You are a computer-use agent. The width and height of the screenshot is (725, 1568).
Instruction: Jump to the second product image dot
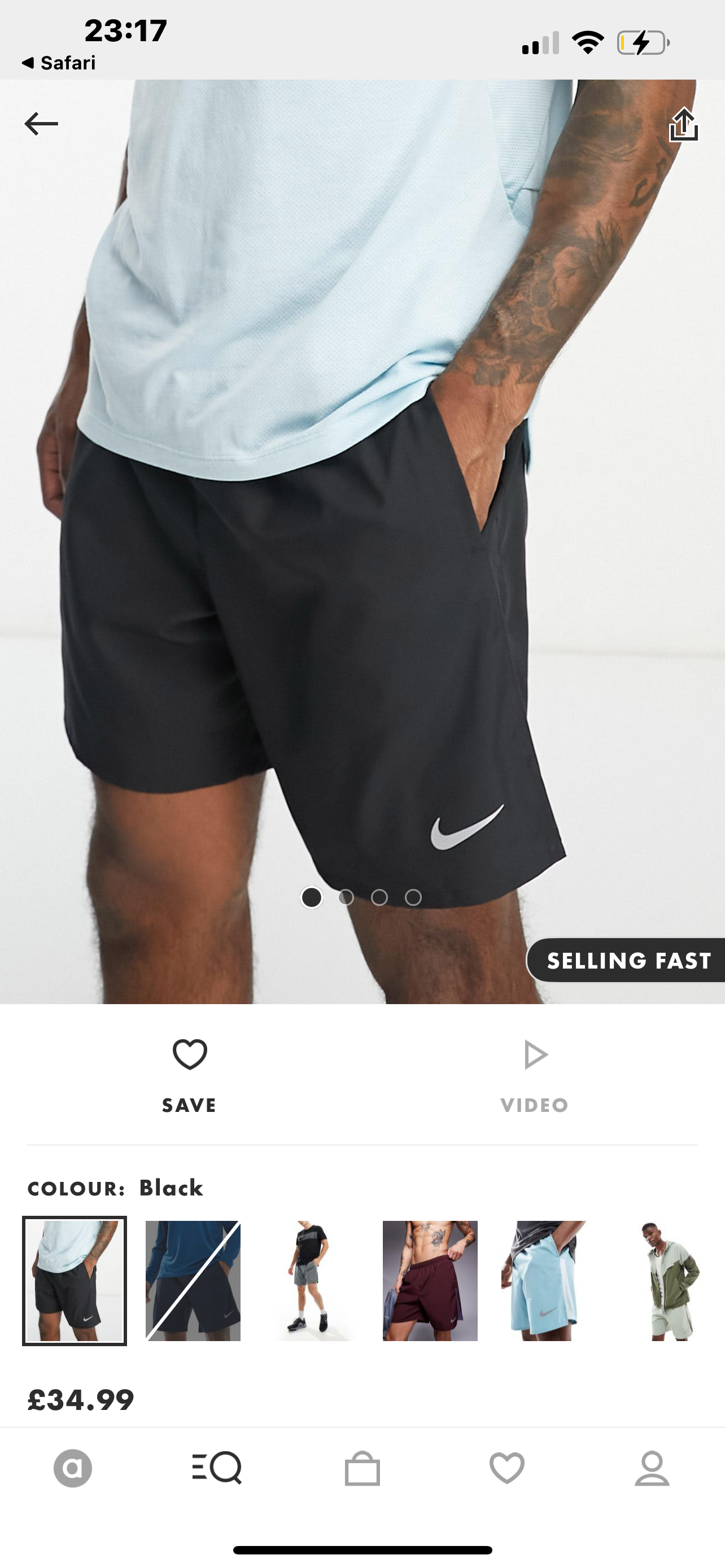(346, 897)
